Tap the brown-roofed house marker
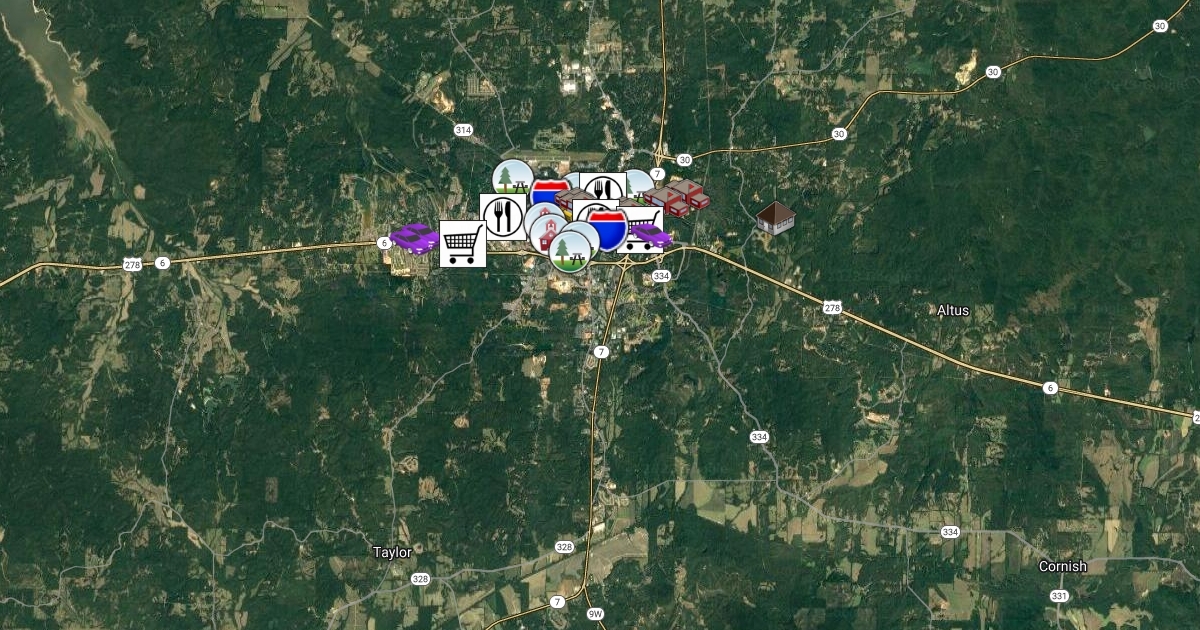 775,217
